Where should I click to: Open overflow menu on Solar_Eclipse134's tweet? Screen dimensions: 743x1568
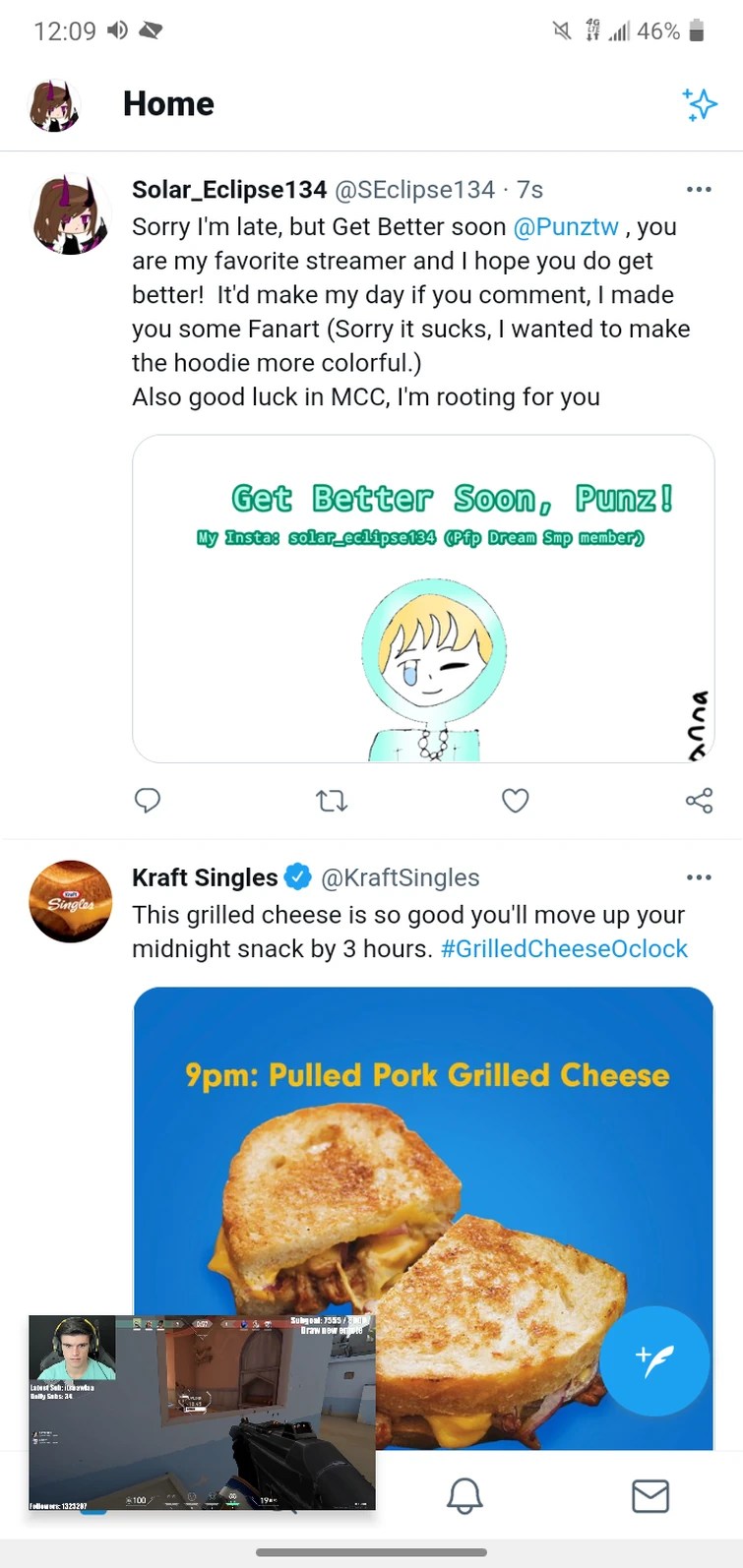click(x=698, y=189)
